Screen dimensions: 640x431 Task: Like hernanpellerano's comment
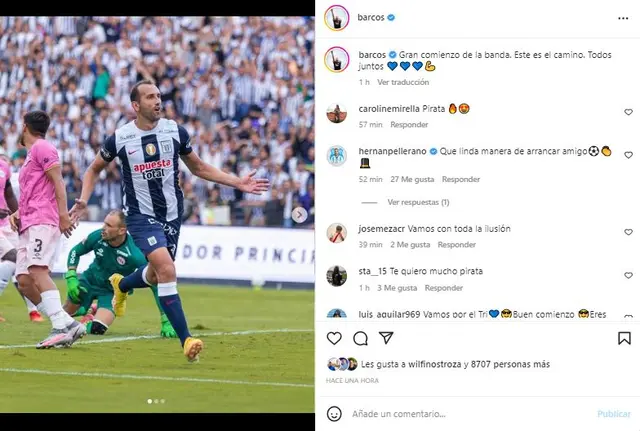click(628, 156)
